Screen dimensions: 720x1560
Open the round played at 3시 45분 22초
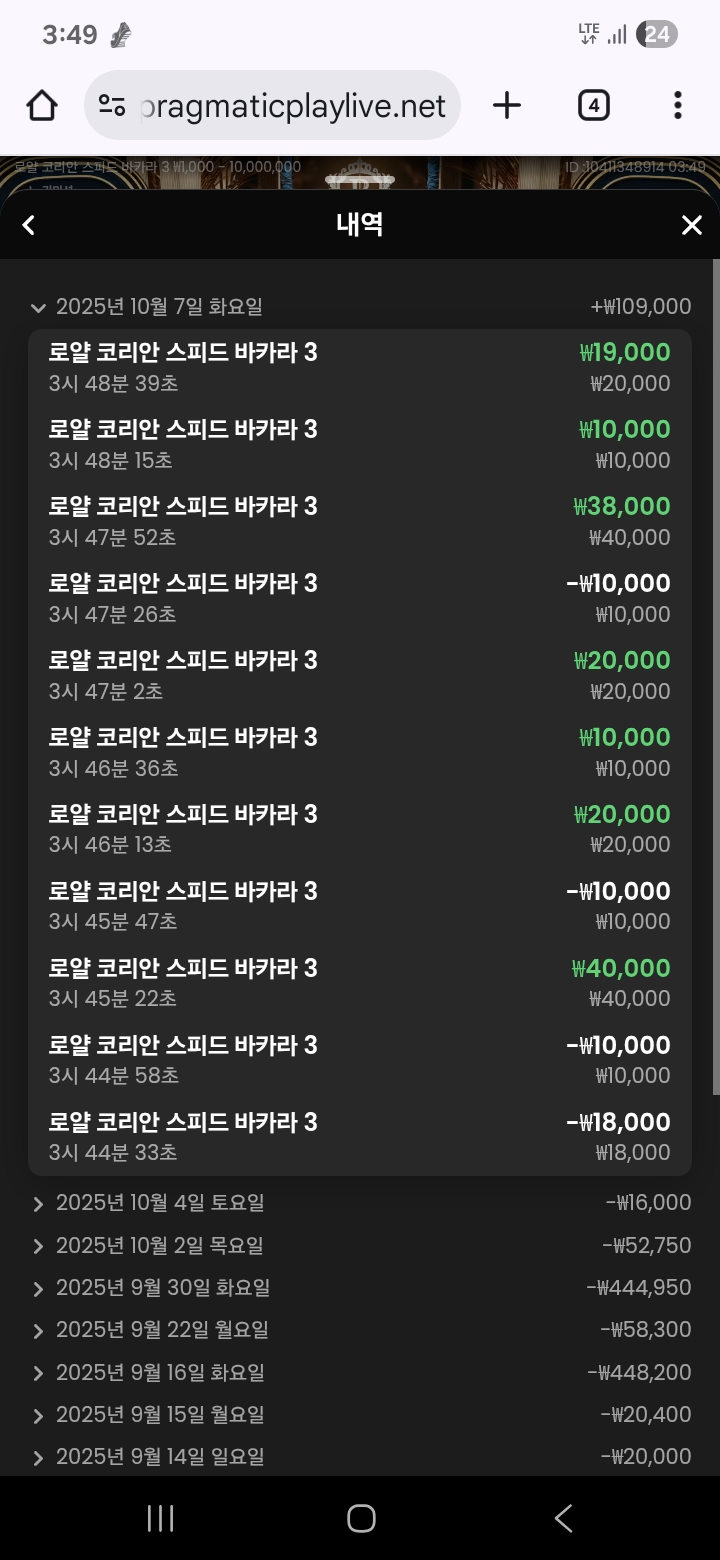click(x=359, y=983)
